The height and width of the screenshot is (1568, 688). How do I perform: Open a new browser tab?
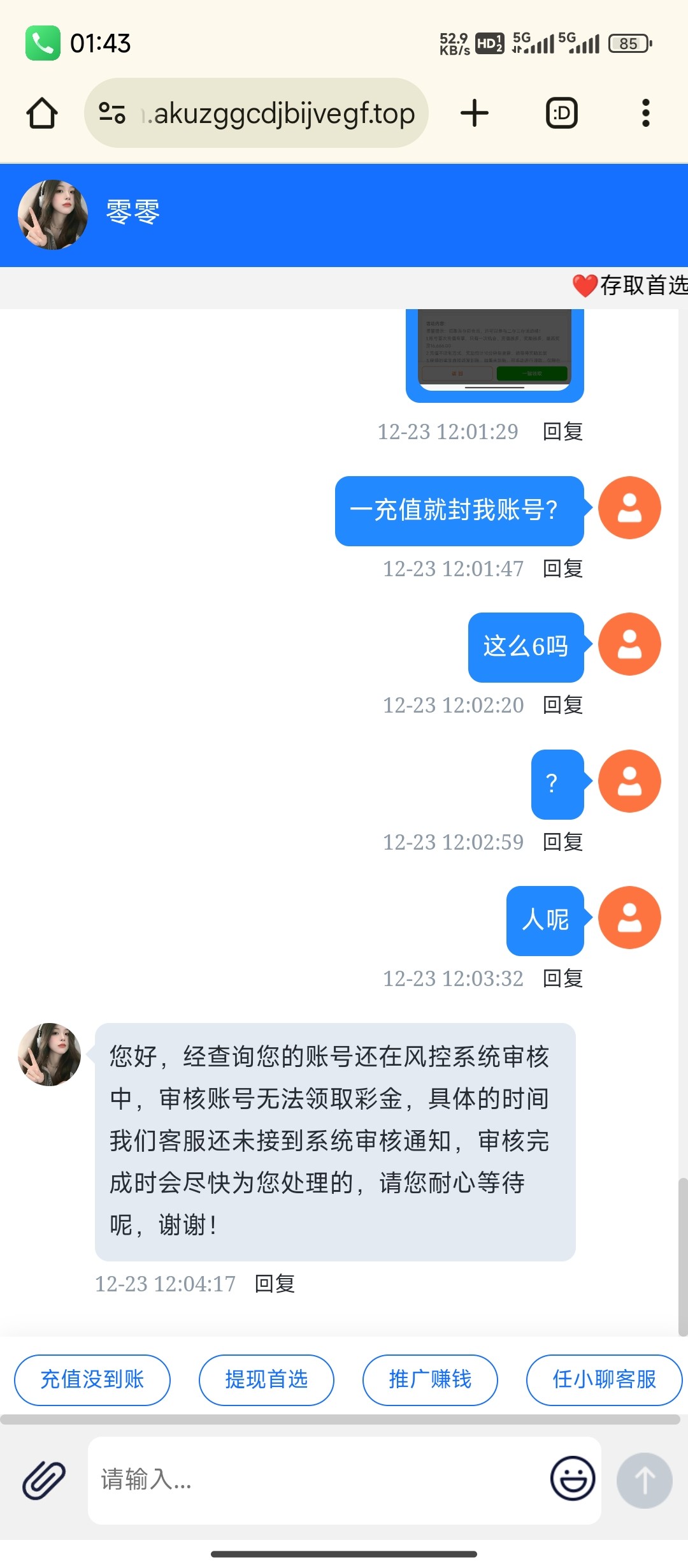click(475, 113)
